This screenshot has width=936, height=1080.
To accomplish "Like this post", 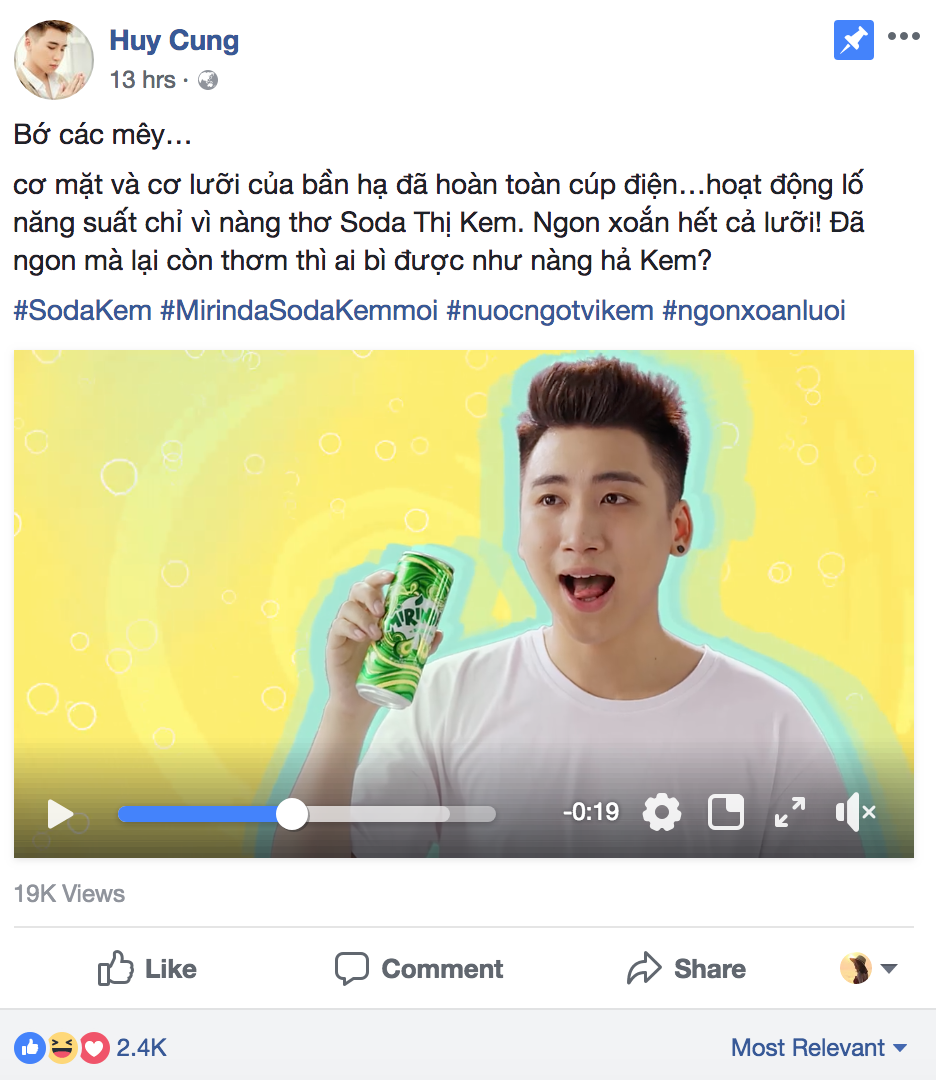I will [148, 969].
